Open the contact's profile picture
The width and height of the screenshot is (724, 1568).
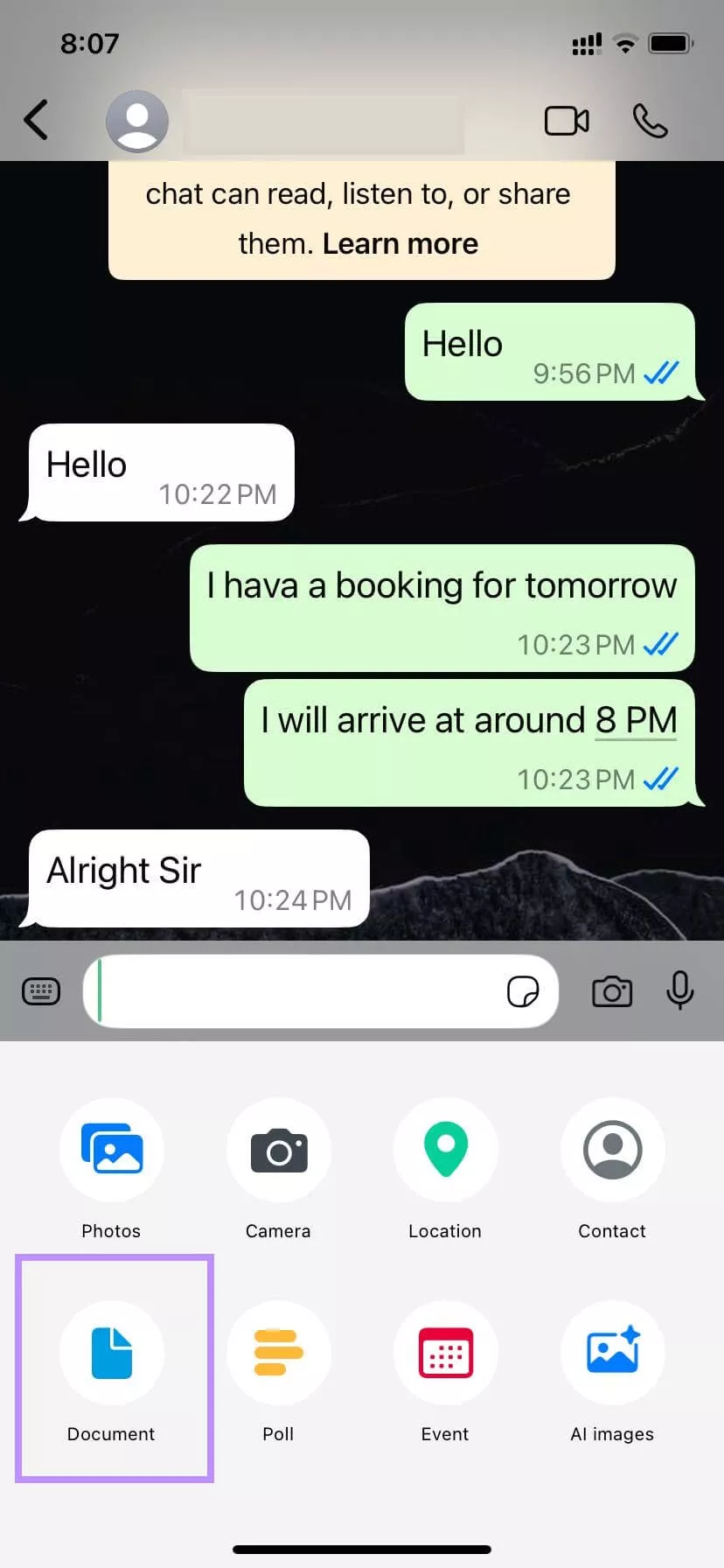coord(136,121)
